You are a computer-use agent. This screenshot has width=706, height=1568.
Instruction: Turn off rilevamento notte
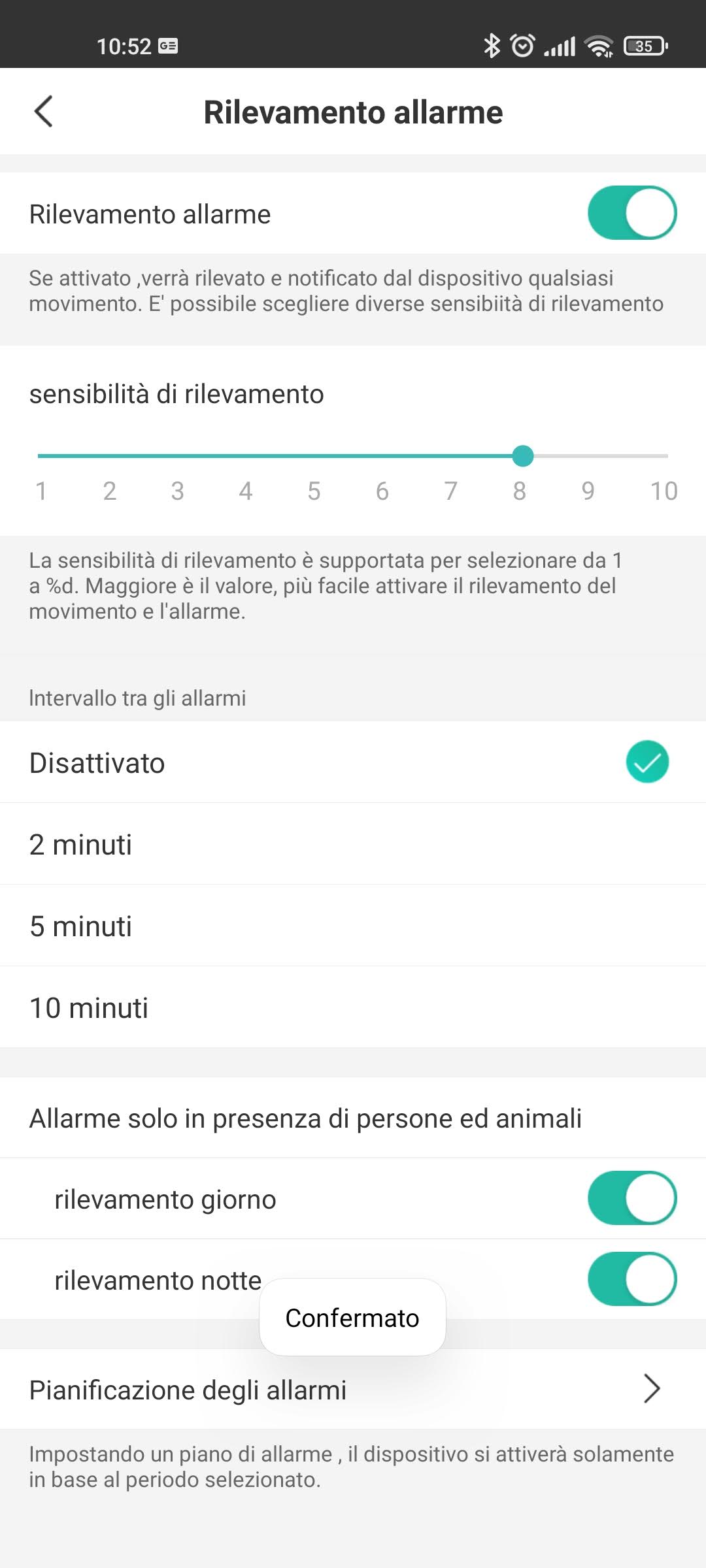tap(631, 1279)
